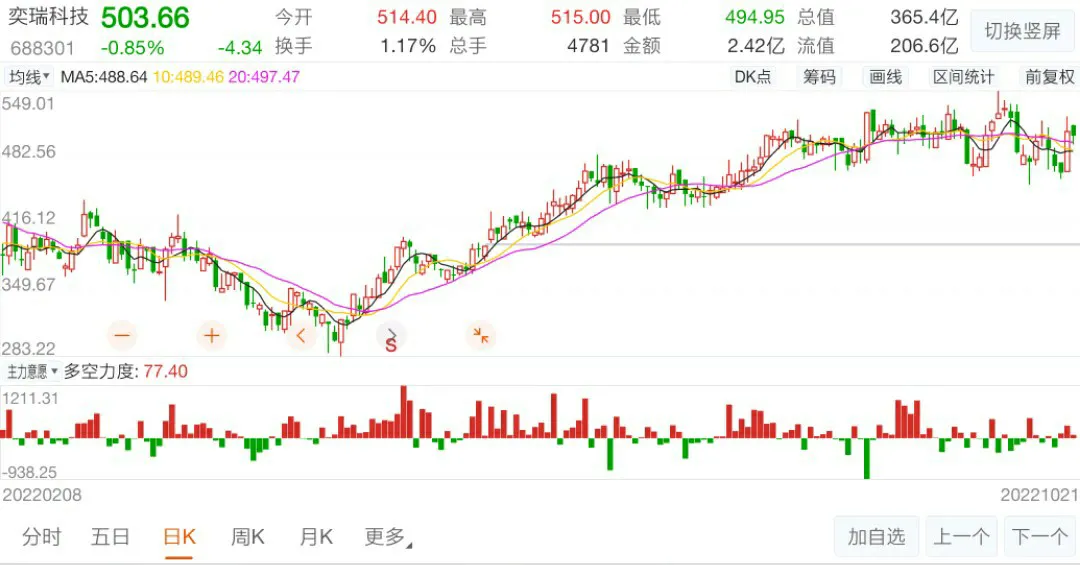Open the 均线 indicator dropdown

point(29,77)
